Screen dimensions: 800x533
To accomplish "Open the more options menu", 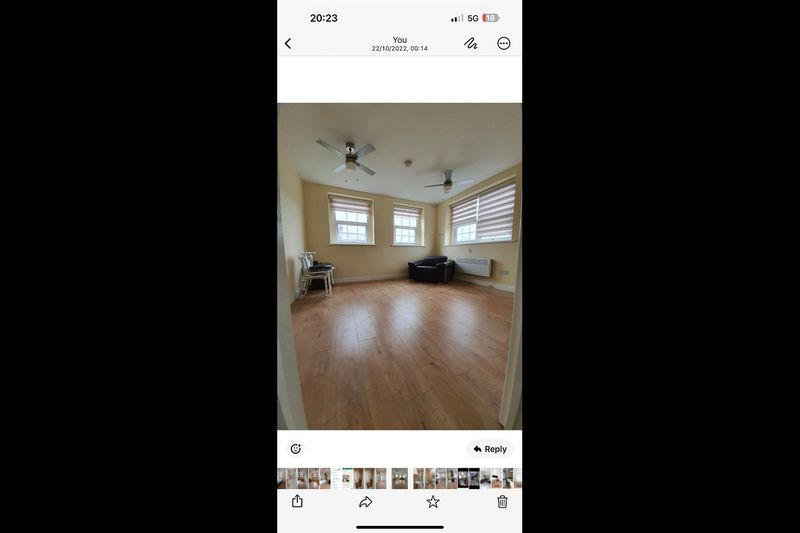I will 503,44.
